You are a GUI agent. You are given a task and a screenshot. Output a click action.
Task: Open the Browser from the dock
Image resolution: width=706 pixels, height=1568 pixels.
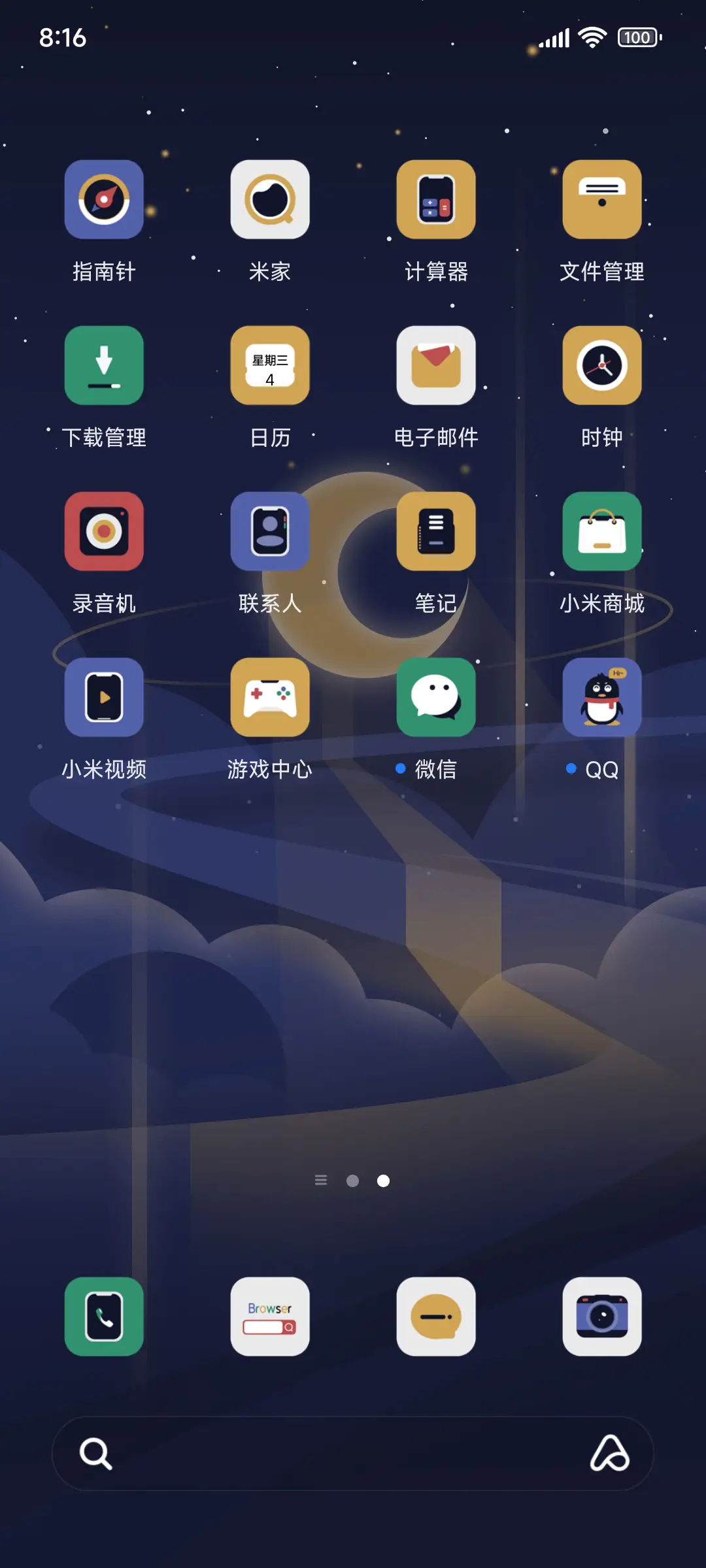270,1317
